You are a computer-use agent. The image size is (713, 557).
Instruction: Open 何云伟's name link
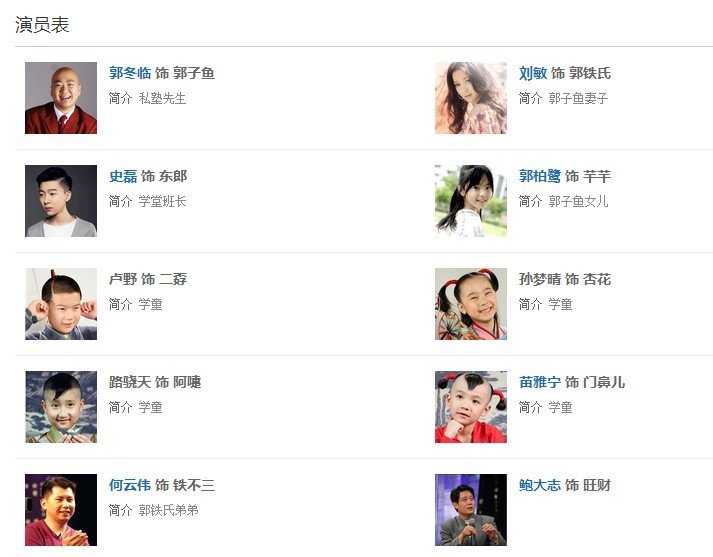click(x=130, y=485)
